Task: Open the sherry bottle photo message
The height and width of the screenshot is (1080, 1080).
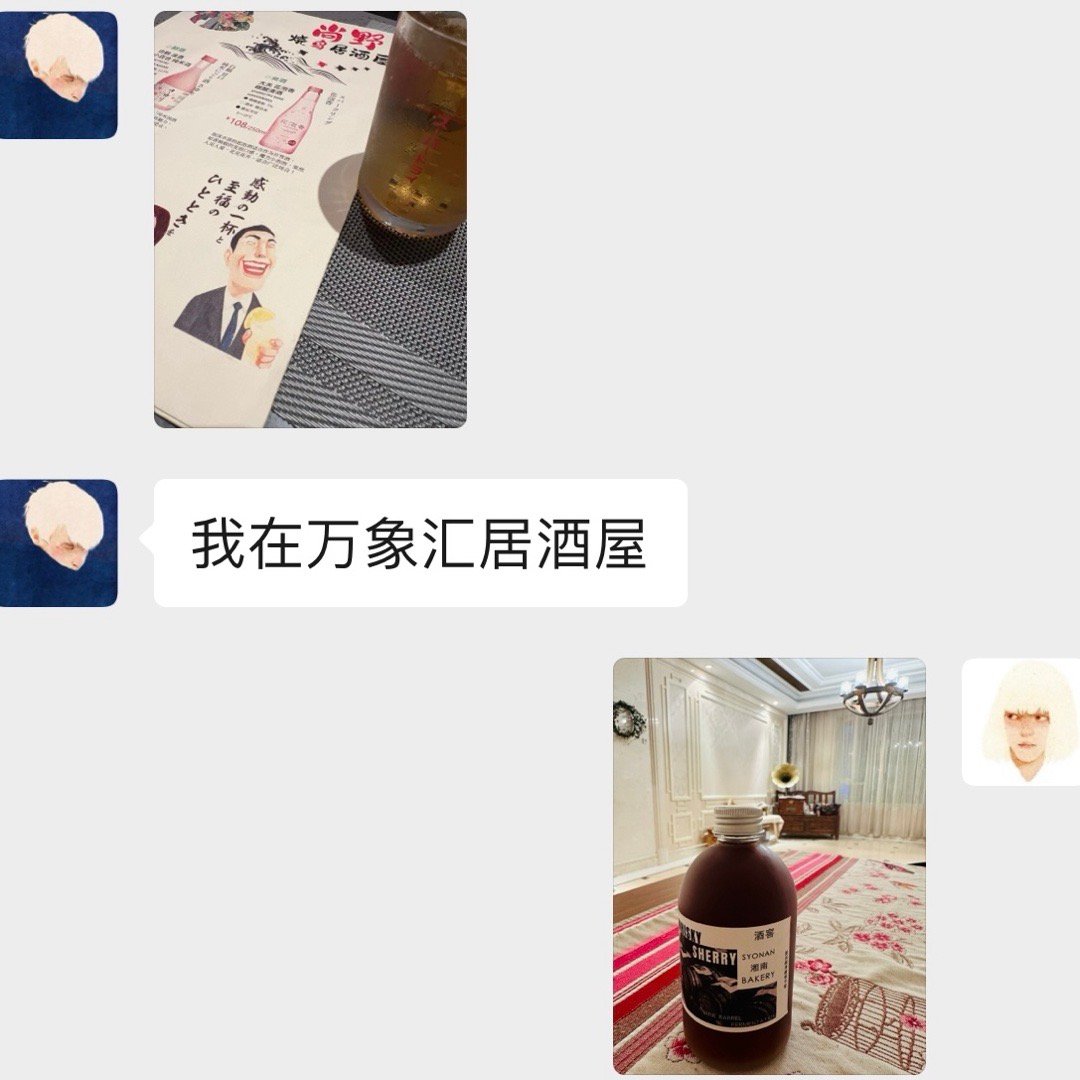Action: [x=769, y=865]
